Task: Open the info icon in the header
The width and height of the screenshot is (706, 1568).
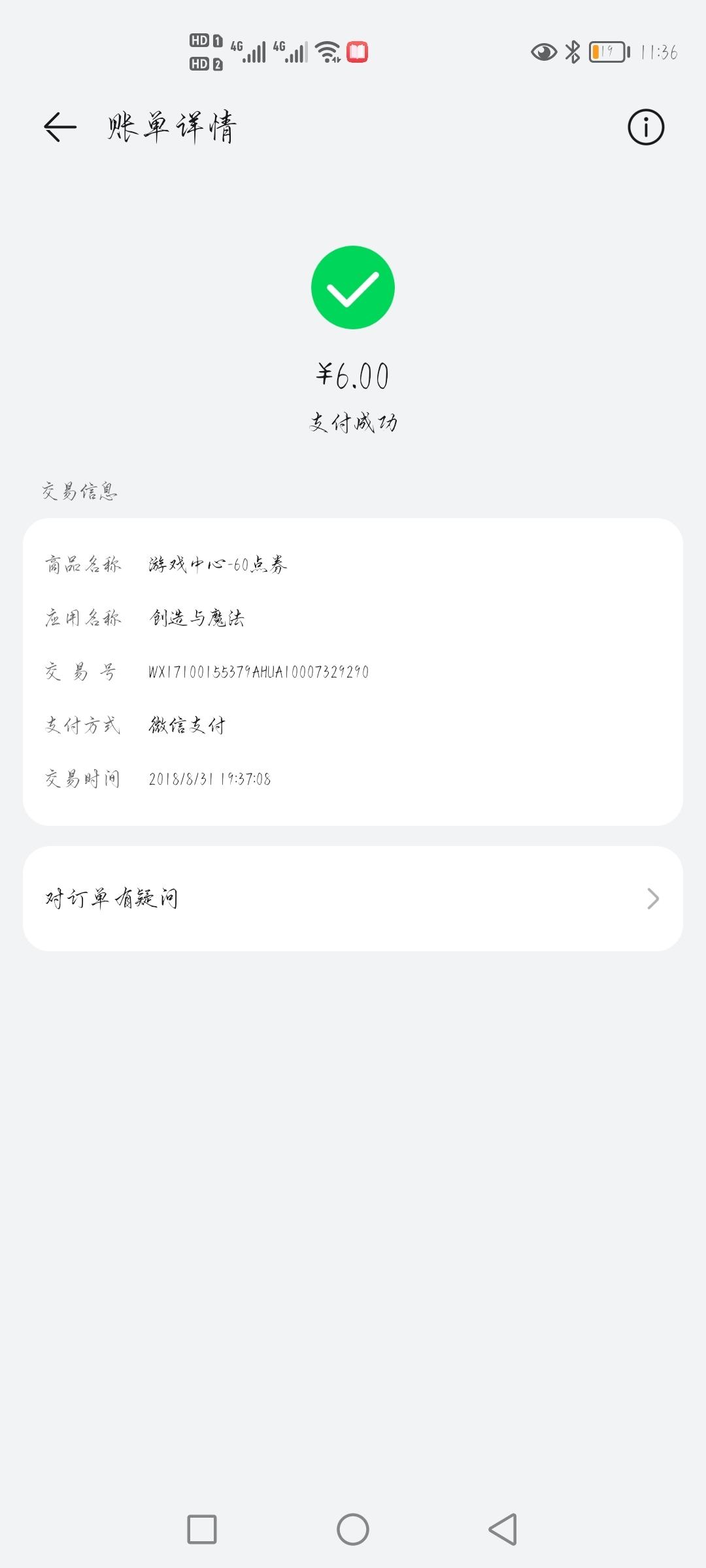Action: pos(646,127)
